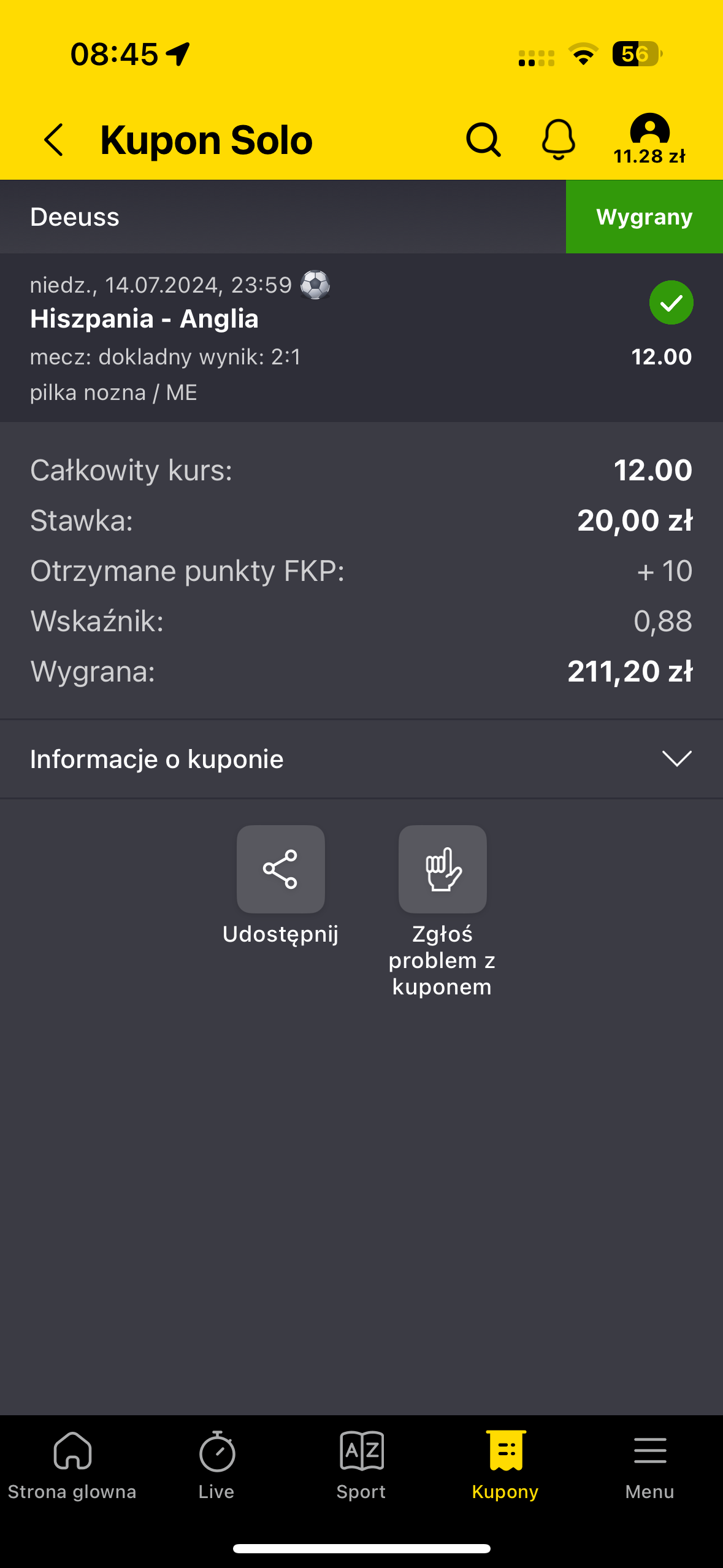Open account profile showing 11.28 zł

coord(649,139)
